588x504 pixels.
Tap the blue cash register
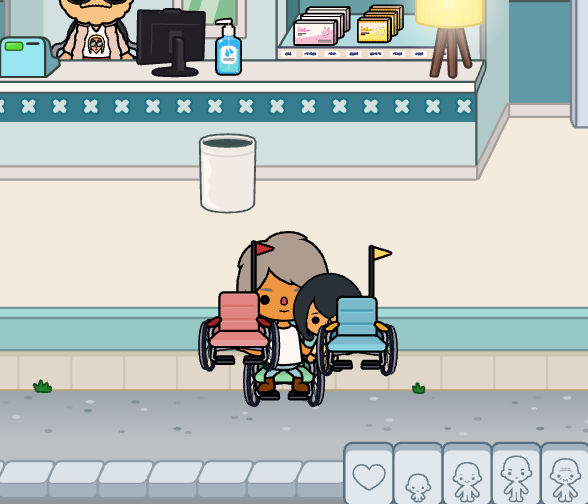coord(27,56)
